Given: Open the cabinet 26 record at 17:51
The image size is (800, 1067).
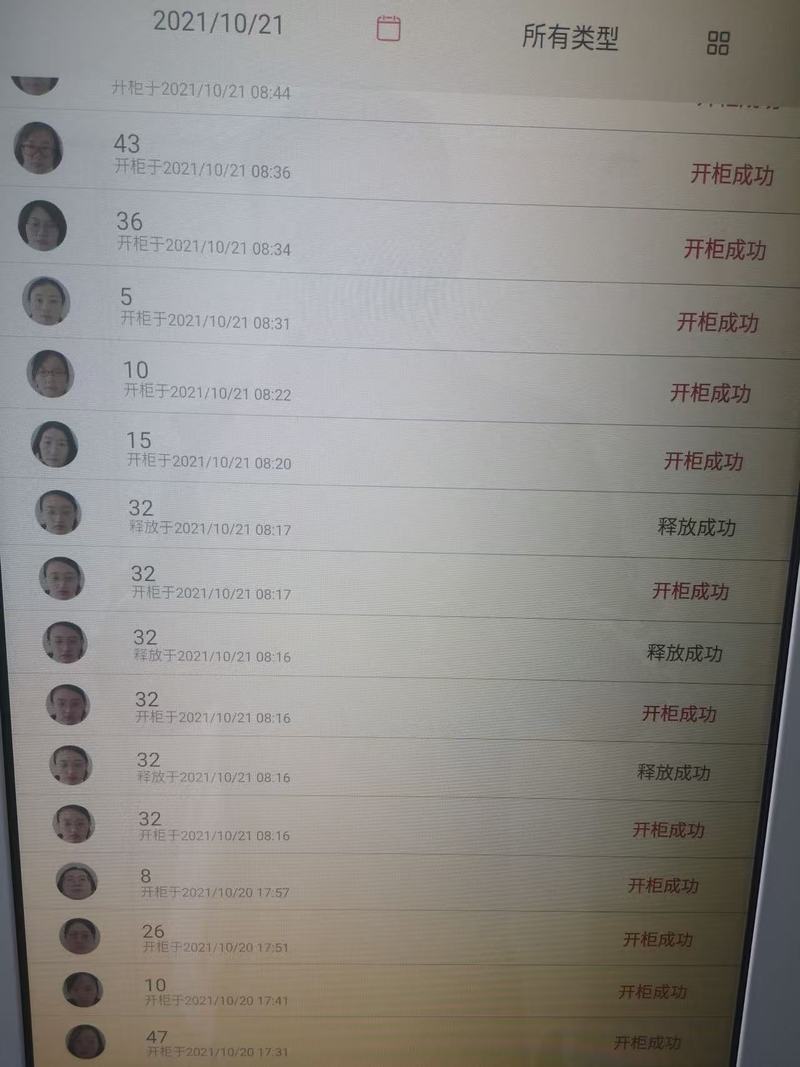Looking at the screenshot, I should point(400,938).
